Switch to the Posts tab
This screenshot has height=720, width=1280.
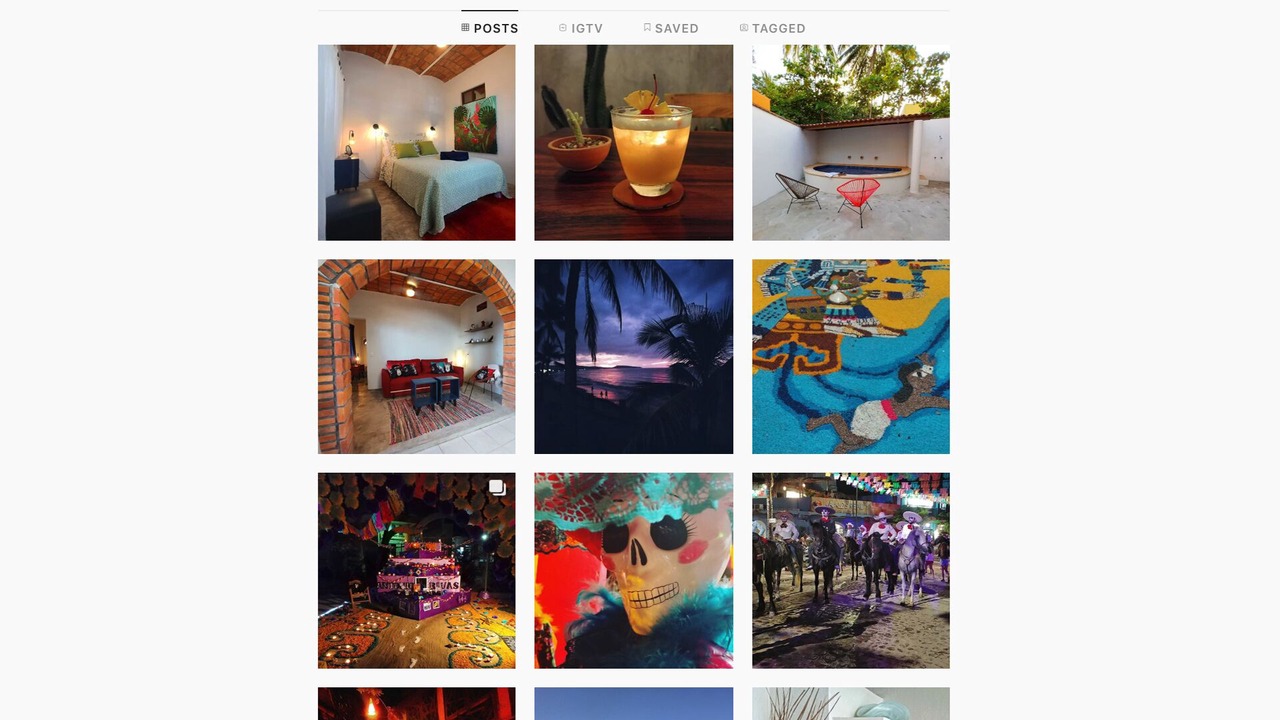click(490, 28)
